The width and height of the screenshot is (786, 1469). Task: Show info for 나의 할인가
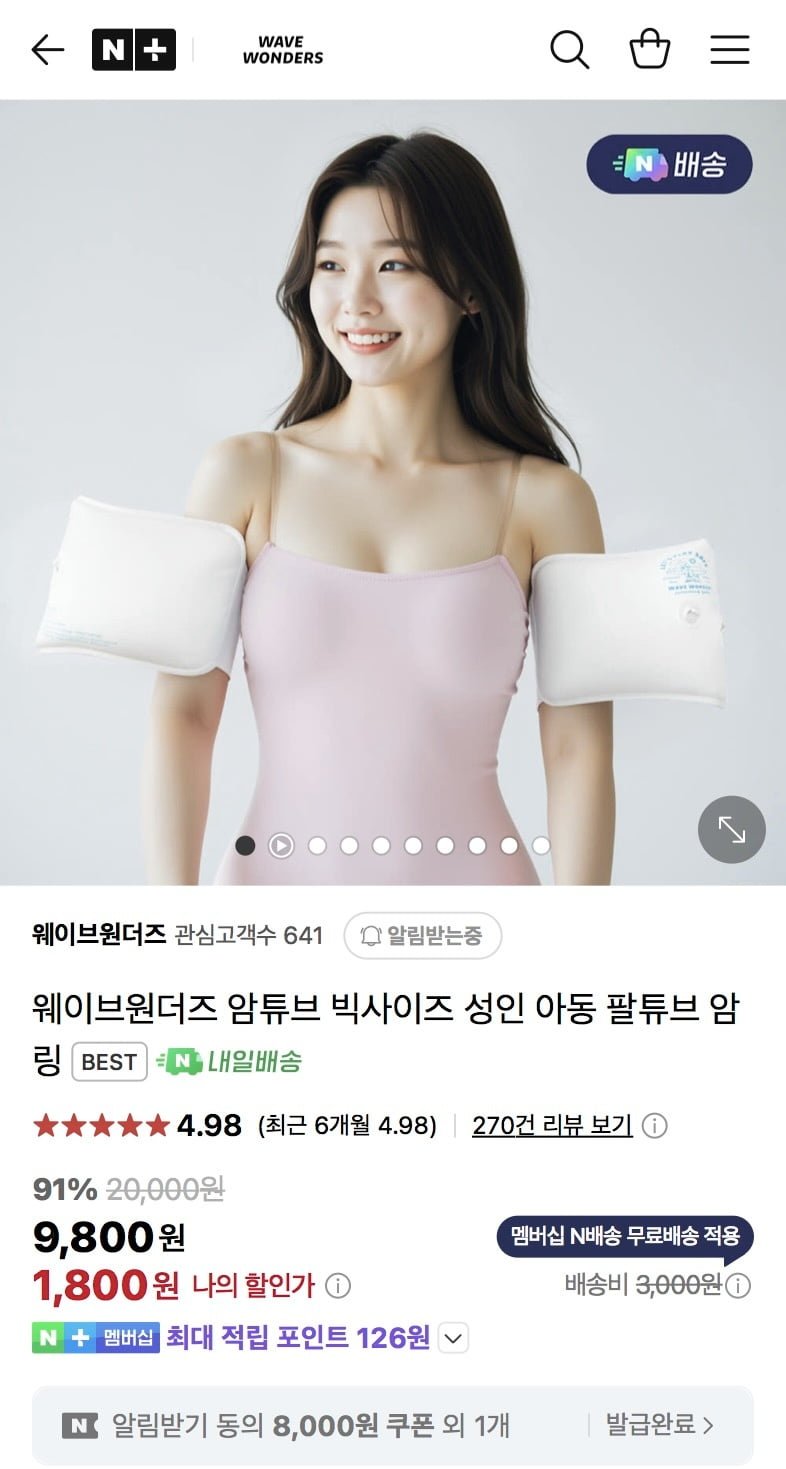coord(338,1285)
